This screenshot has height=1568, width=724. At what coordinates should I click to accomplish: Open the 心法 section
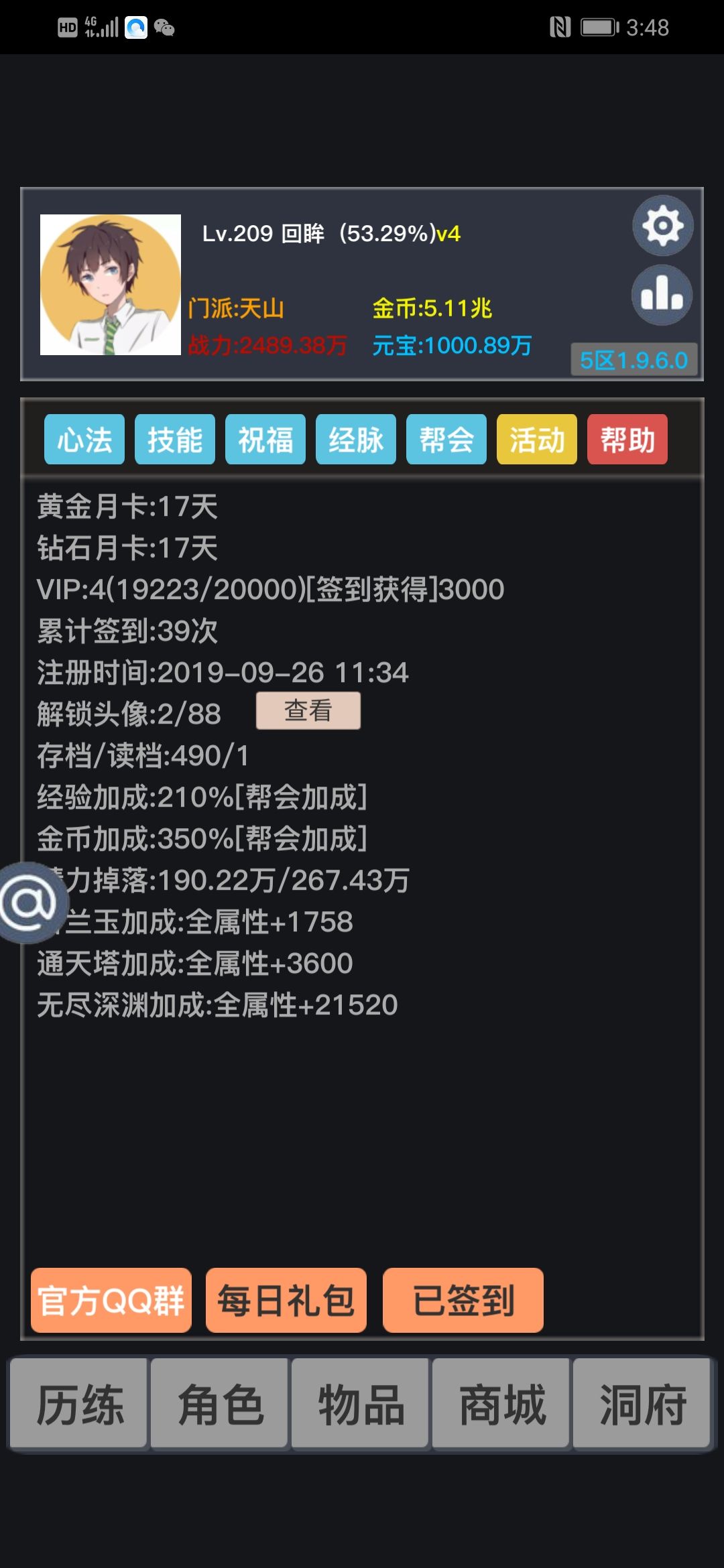pyautogui.click(x=84, y=440)
